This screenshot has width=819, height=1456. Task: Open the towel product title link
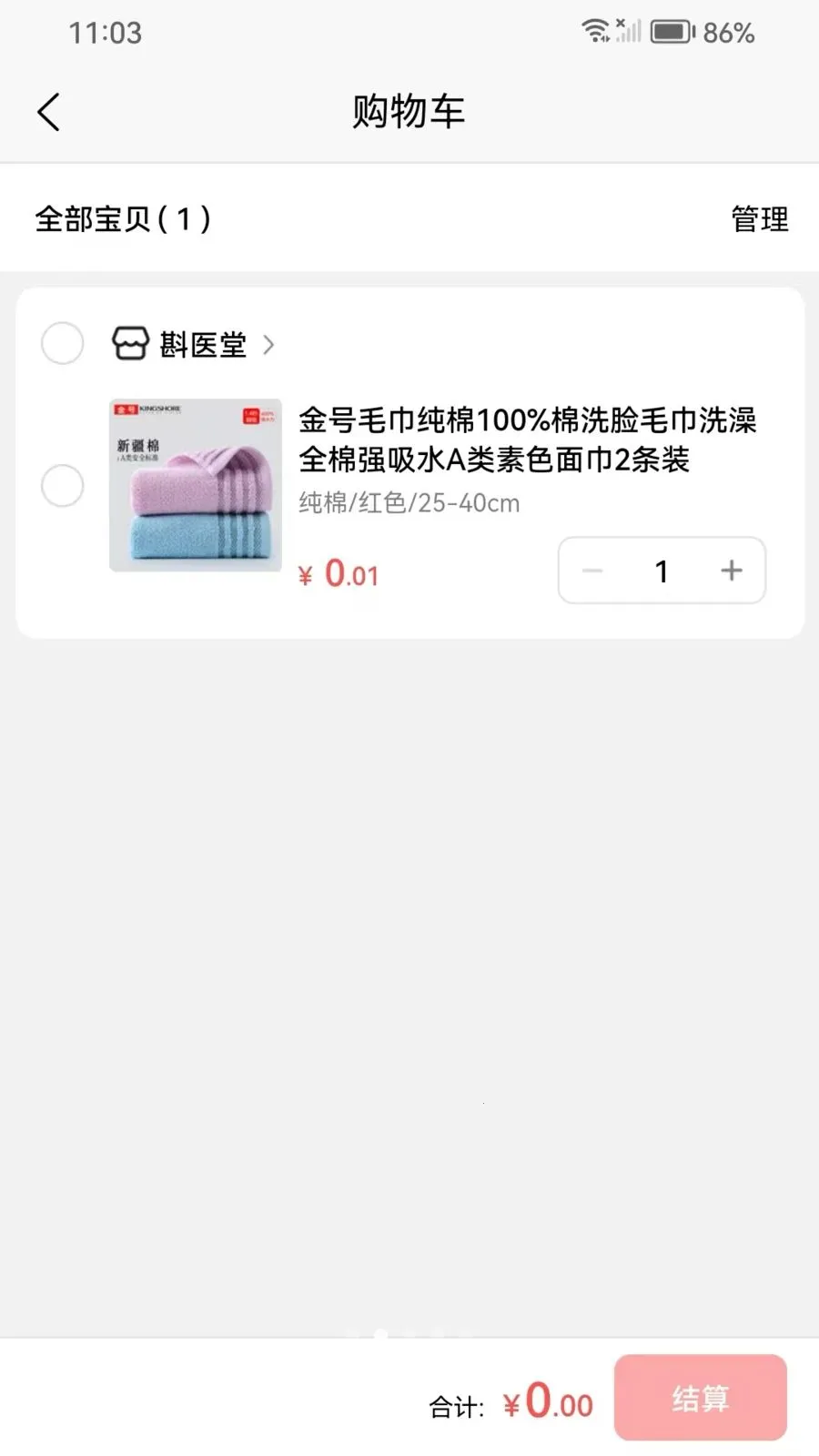pos(527,440)
